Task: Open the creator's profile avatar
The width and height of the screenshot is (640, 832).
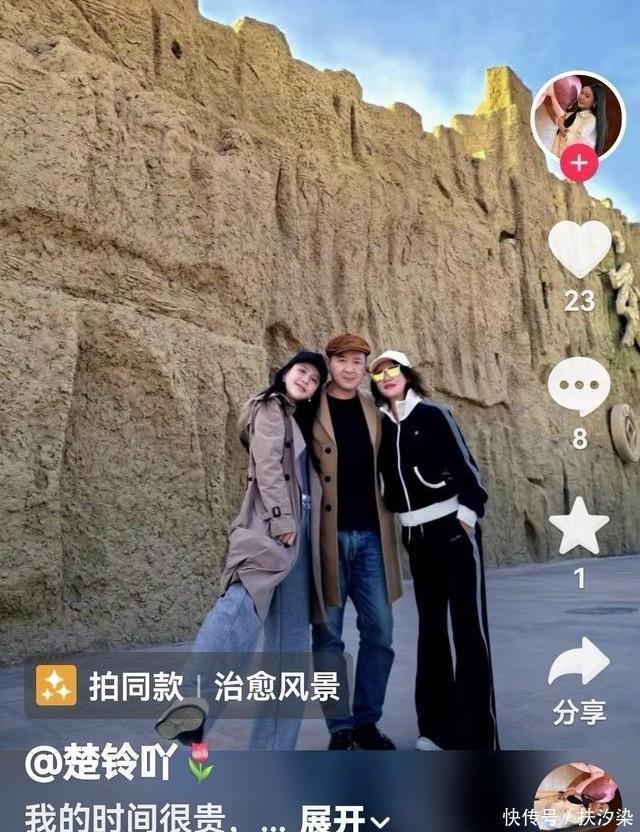Action: coord(578,115)
